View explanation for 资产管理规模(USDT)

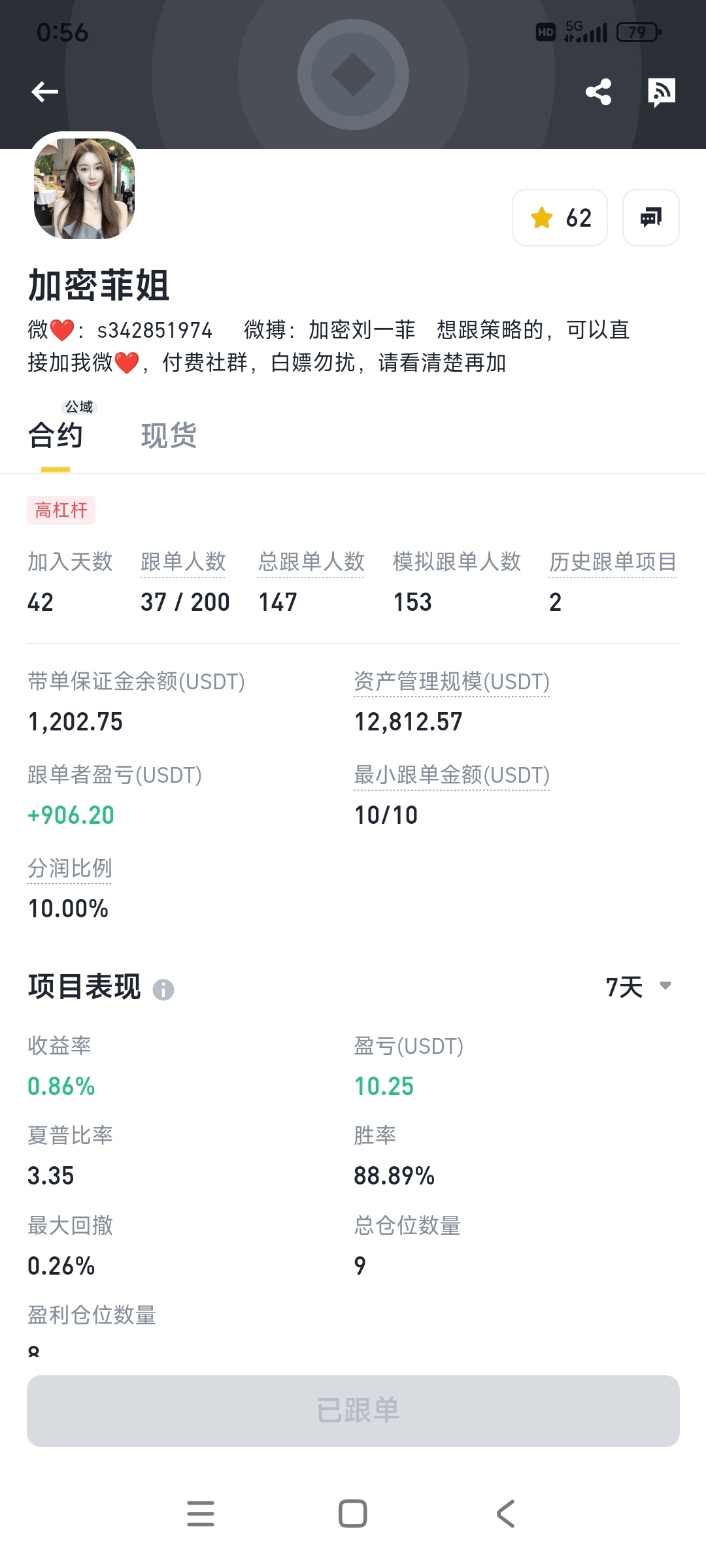pyautogui.click(x=452, y=681)
